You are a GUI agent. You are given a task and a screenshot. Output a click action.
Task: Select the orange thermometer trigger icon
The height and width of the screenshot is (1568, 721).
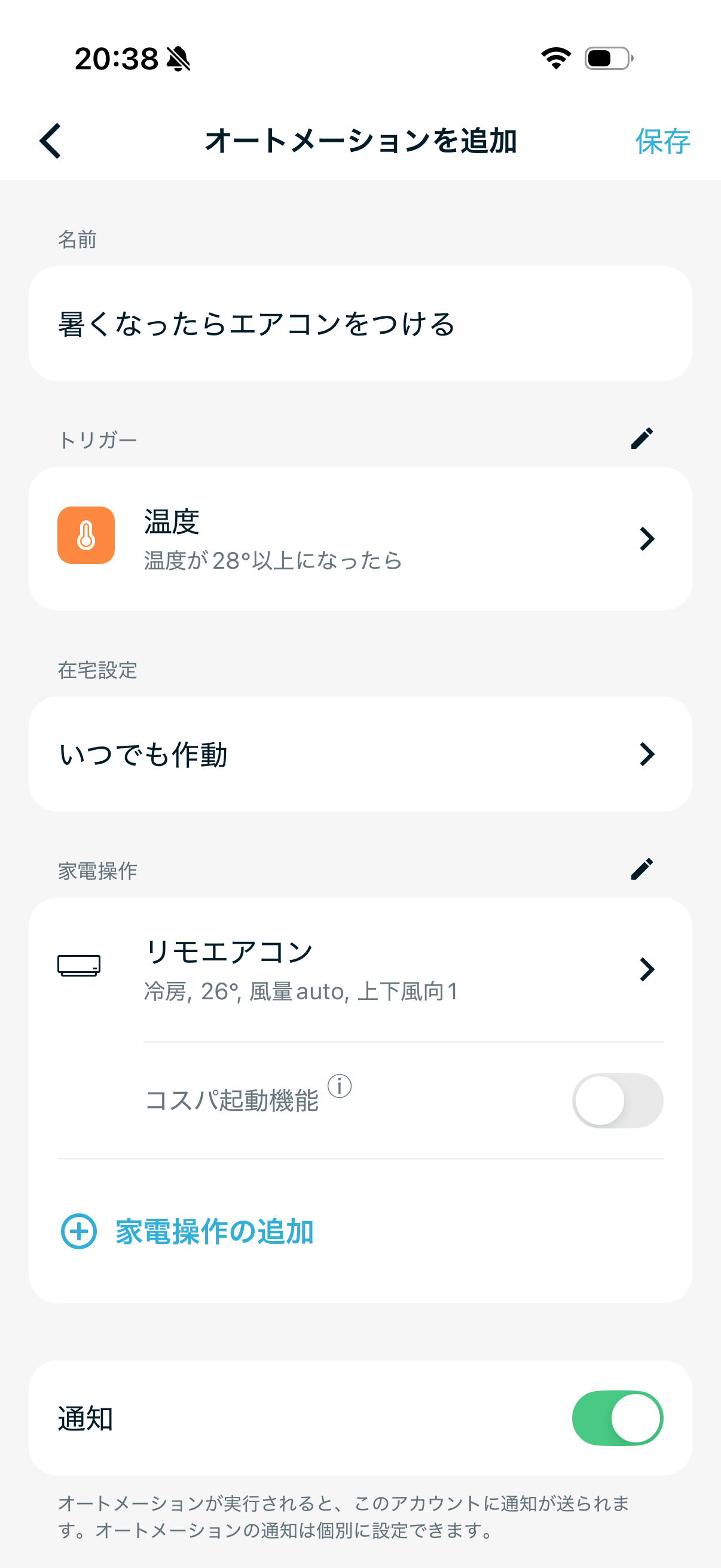tap(85, 536)
